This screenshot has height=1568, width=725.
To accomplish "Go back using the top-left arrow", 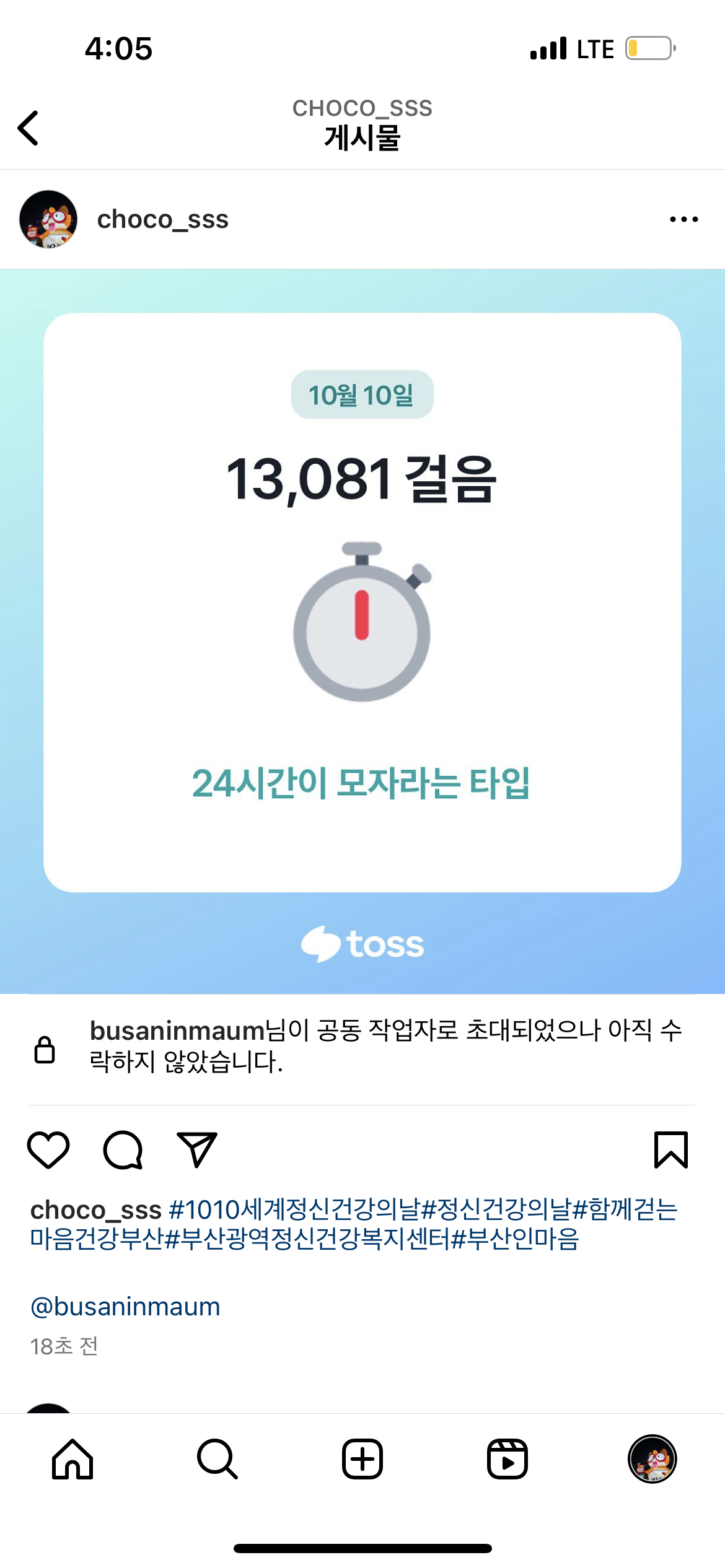I will [29, 128].
